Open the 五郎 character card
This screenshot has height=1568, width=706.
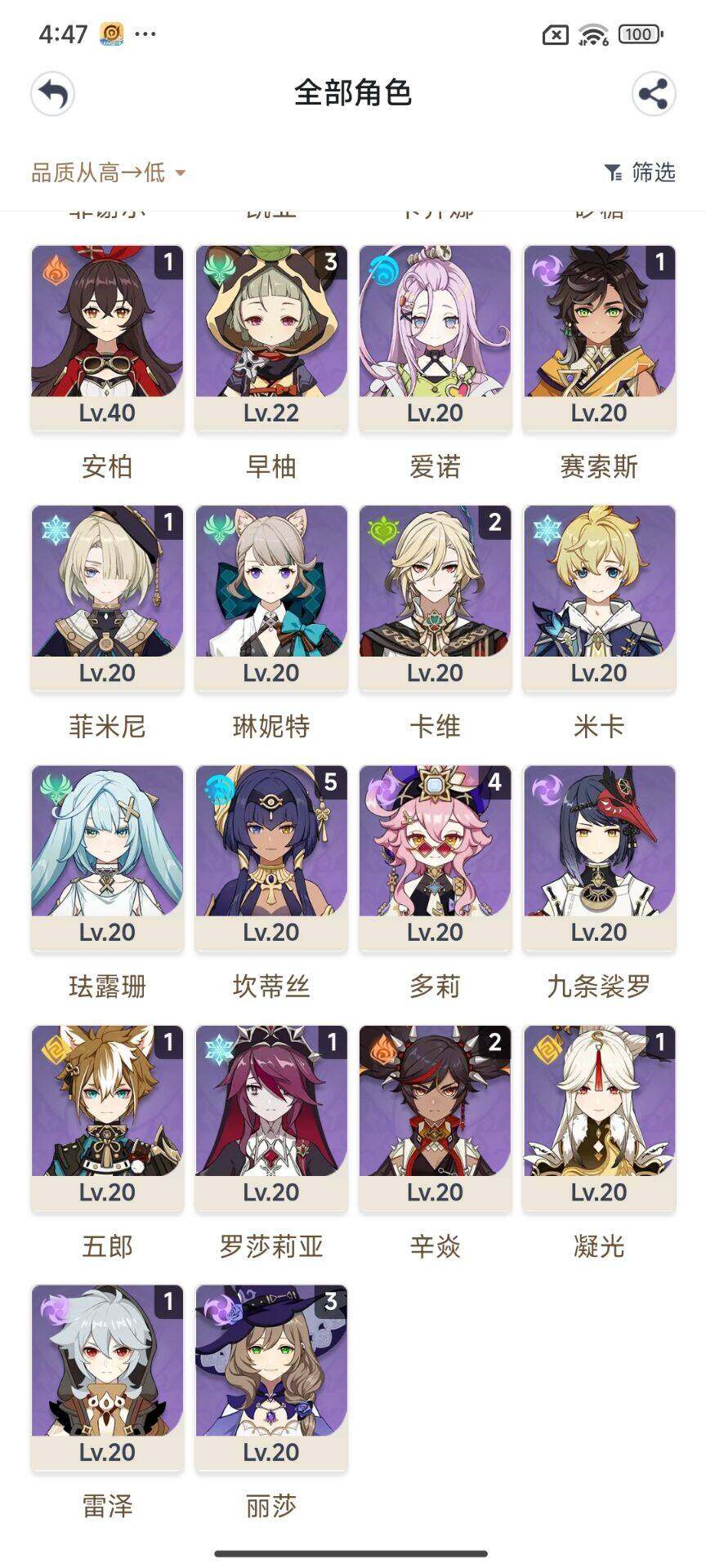click(x=107, y=1116)
